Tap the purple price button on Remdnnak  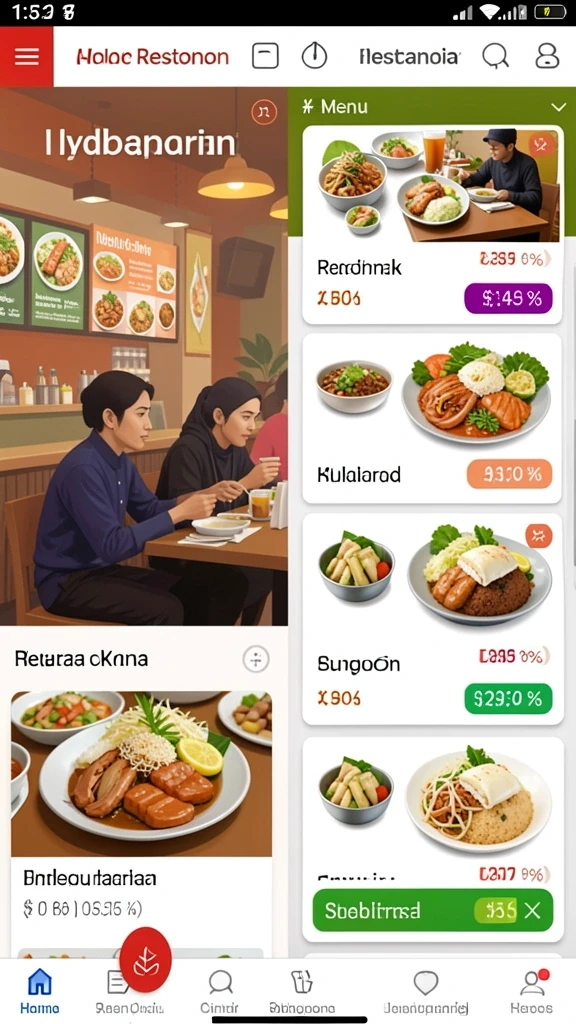coord(508,298)
